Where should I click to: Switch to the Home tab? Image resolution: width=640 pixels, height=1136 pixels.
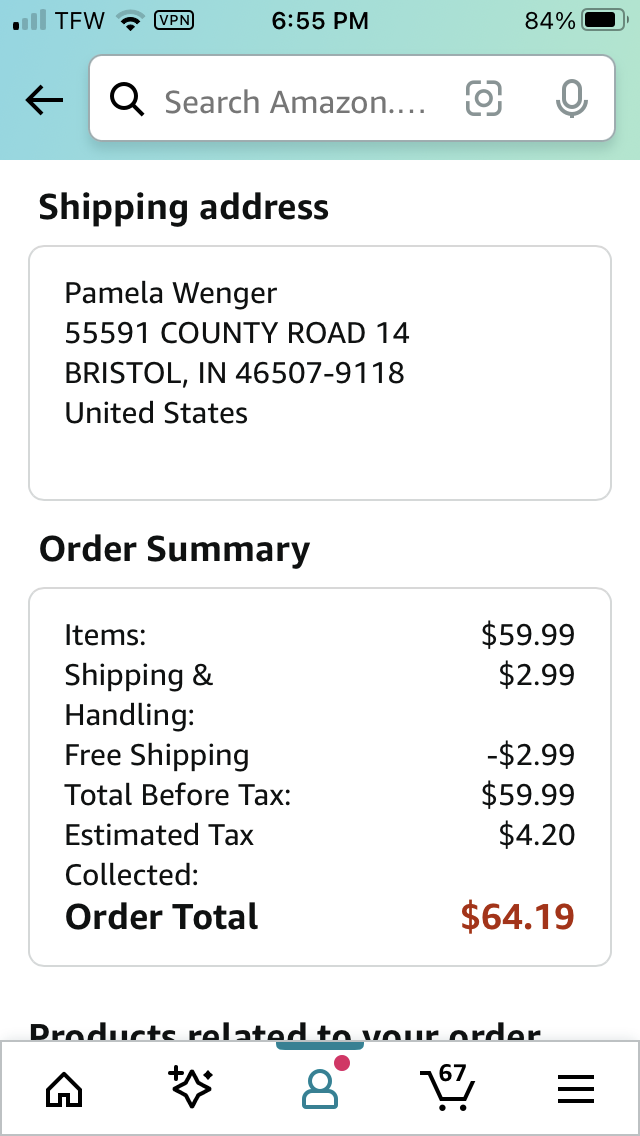click(x=65, y=1090)
